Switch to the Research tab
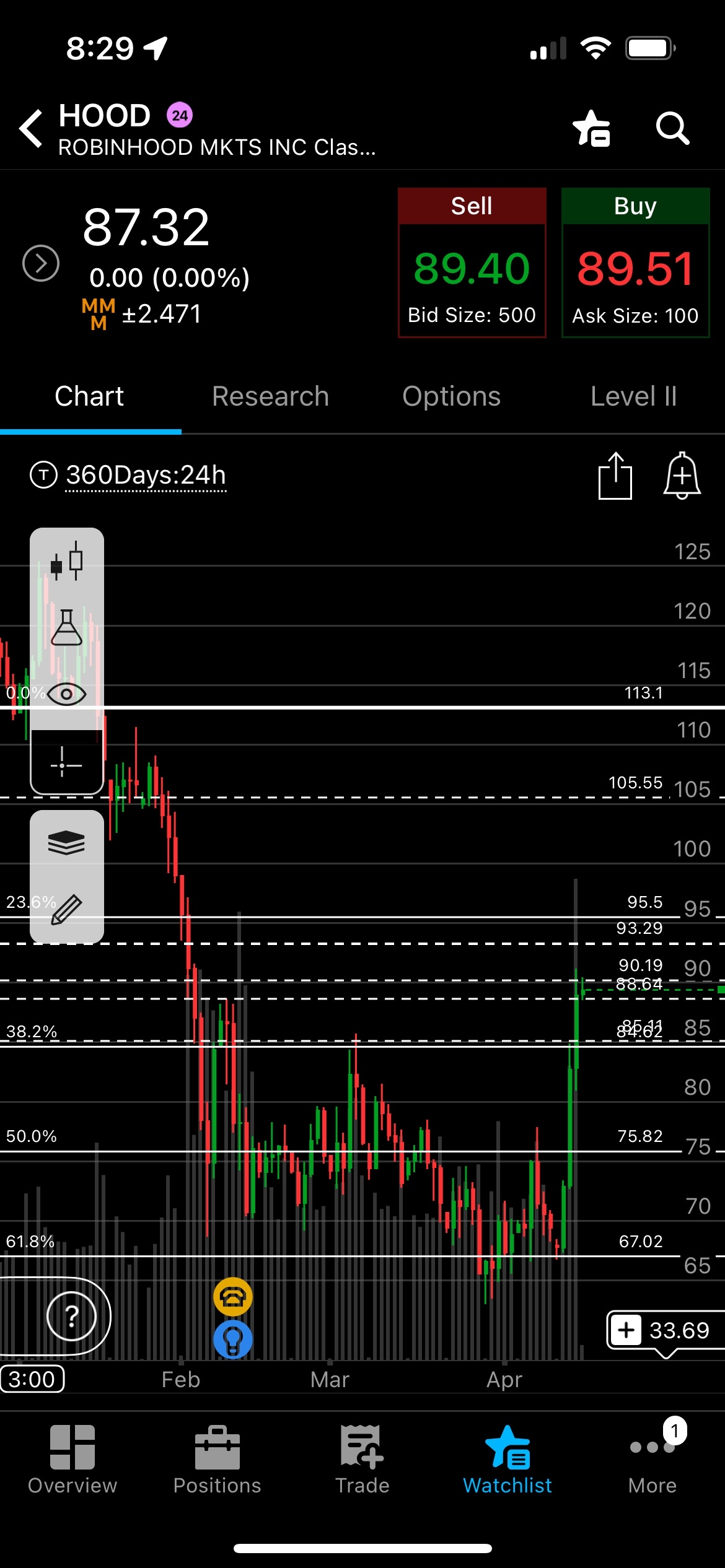This screenshot has width=725, height=1568. [270, 396]
